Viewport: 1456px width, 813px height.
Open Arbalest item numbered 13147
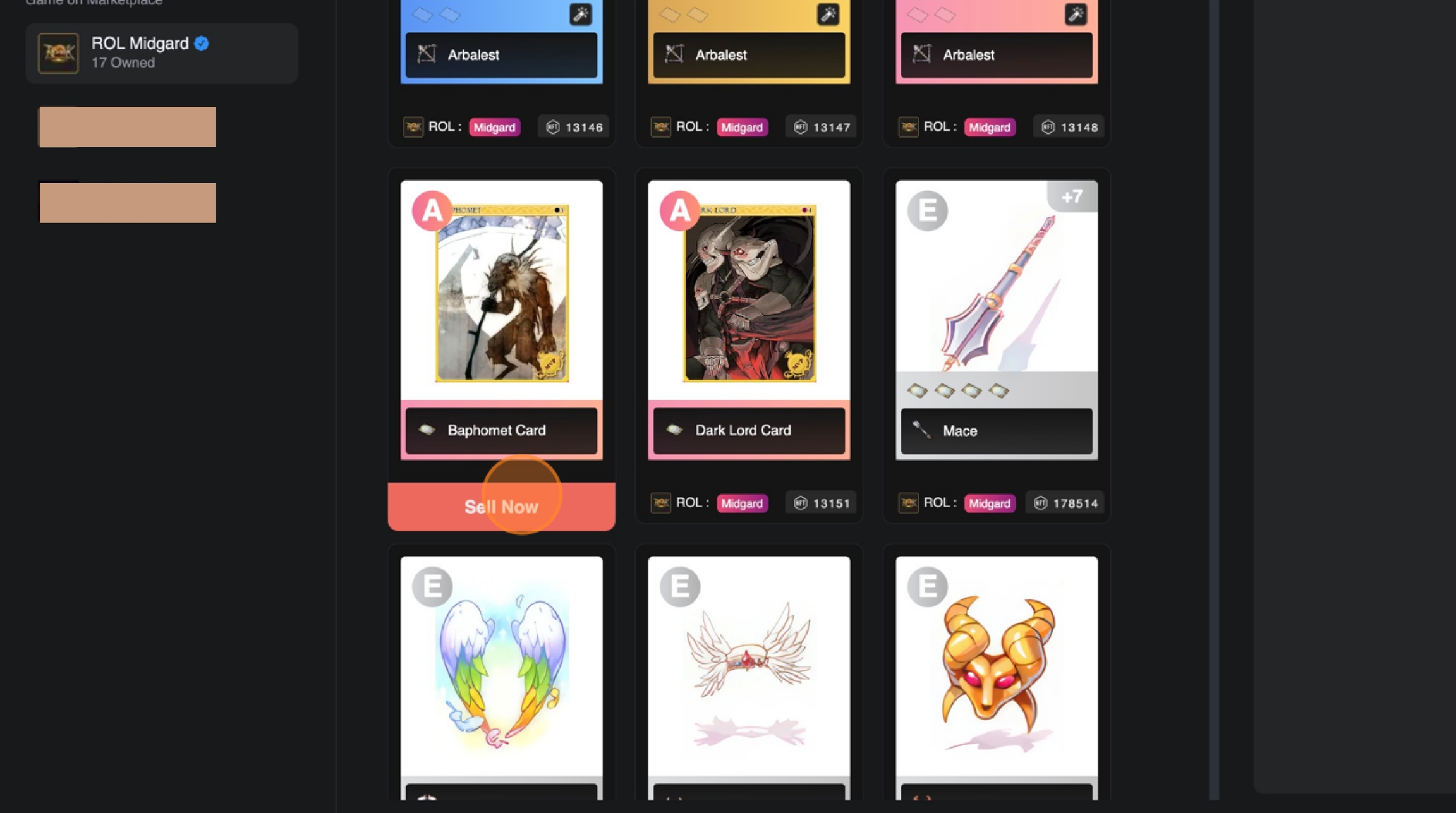(748, 54)
